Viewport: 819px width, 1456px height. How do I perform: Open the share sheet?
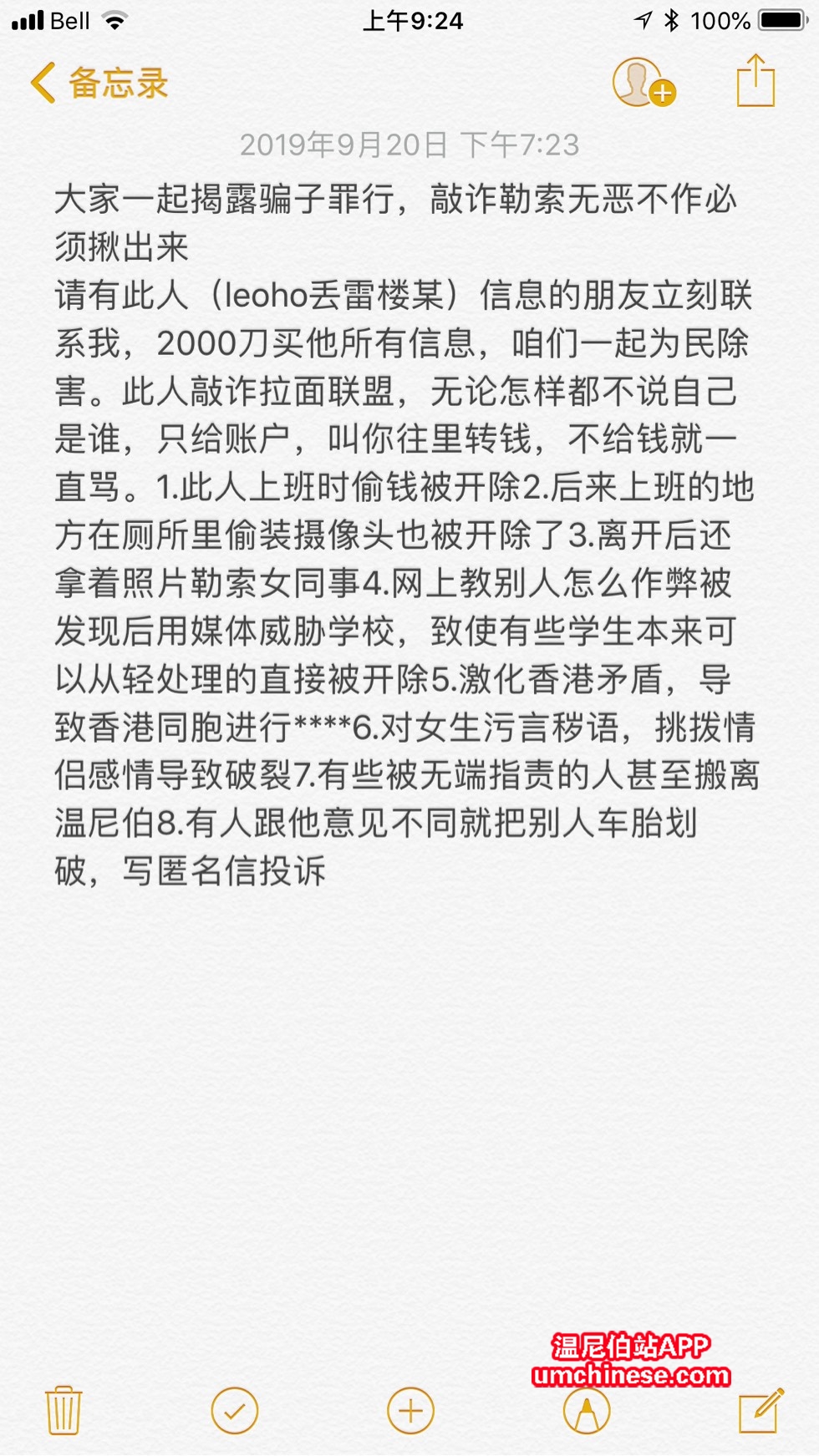pos(755,82)
